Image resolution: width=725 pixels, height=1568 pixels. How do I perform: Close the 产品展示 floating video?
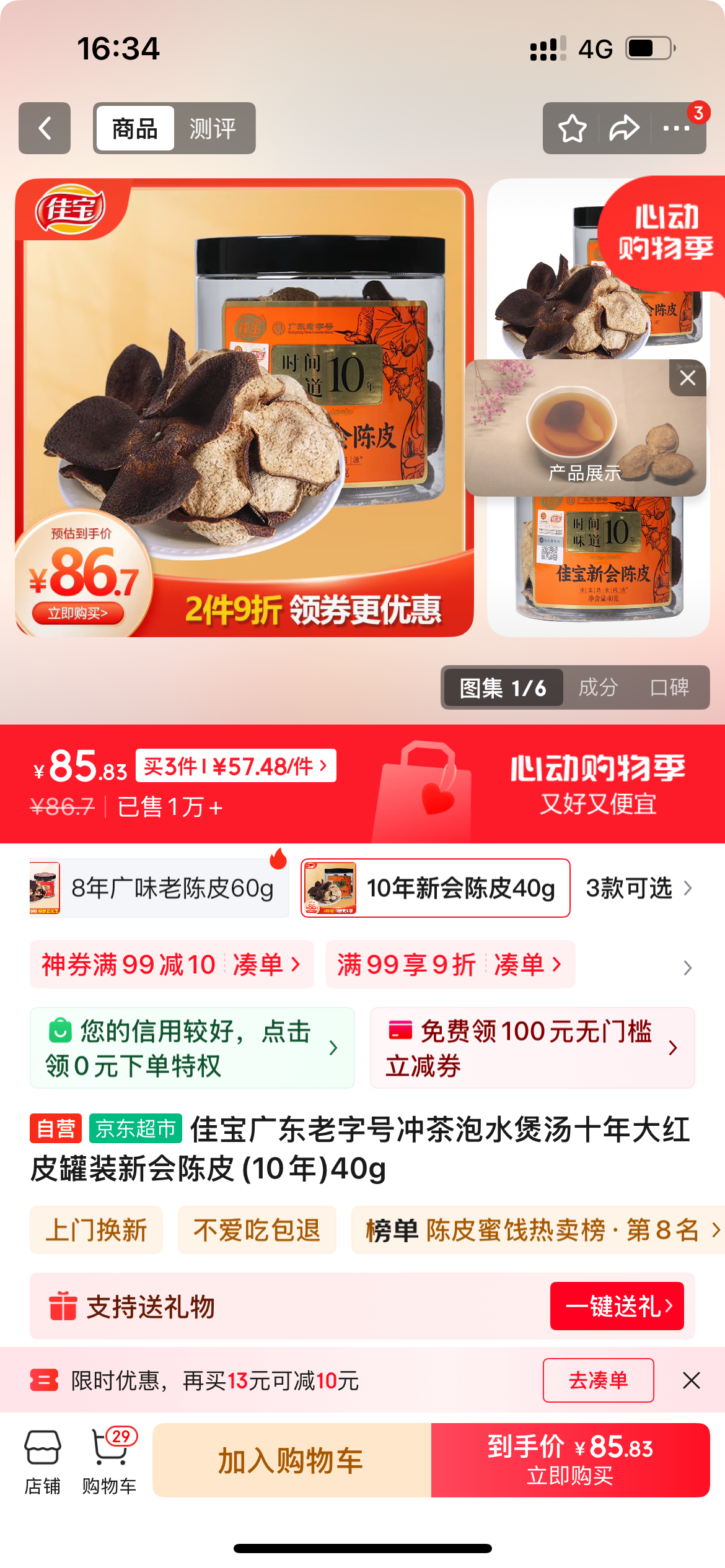pos(688,378)
